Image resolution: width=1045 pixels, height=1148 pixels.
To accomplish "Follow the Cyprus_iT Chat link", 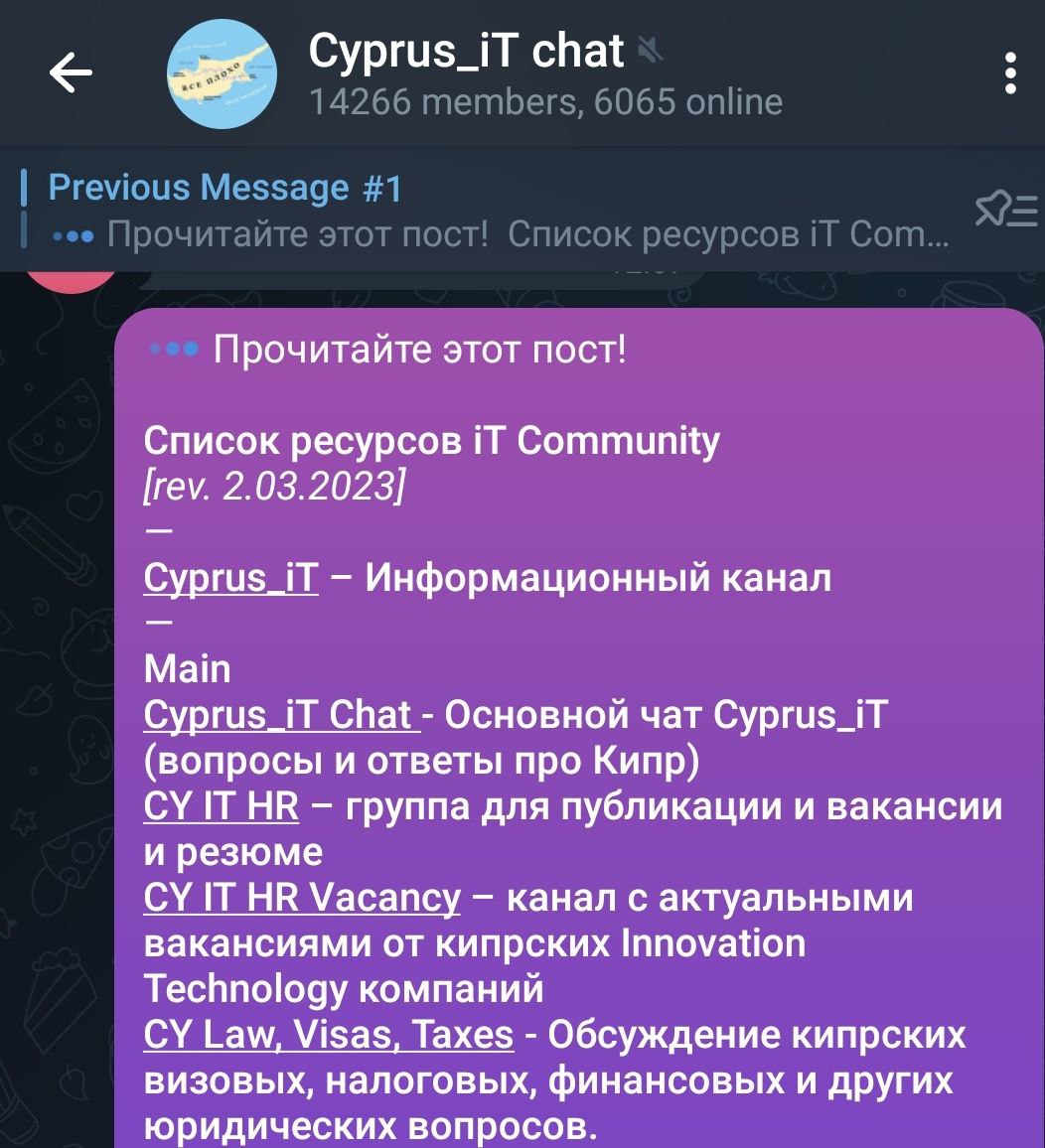I will point(281,714).
